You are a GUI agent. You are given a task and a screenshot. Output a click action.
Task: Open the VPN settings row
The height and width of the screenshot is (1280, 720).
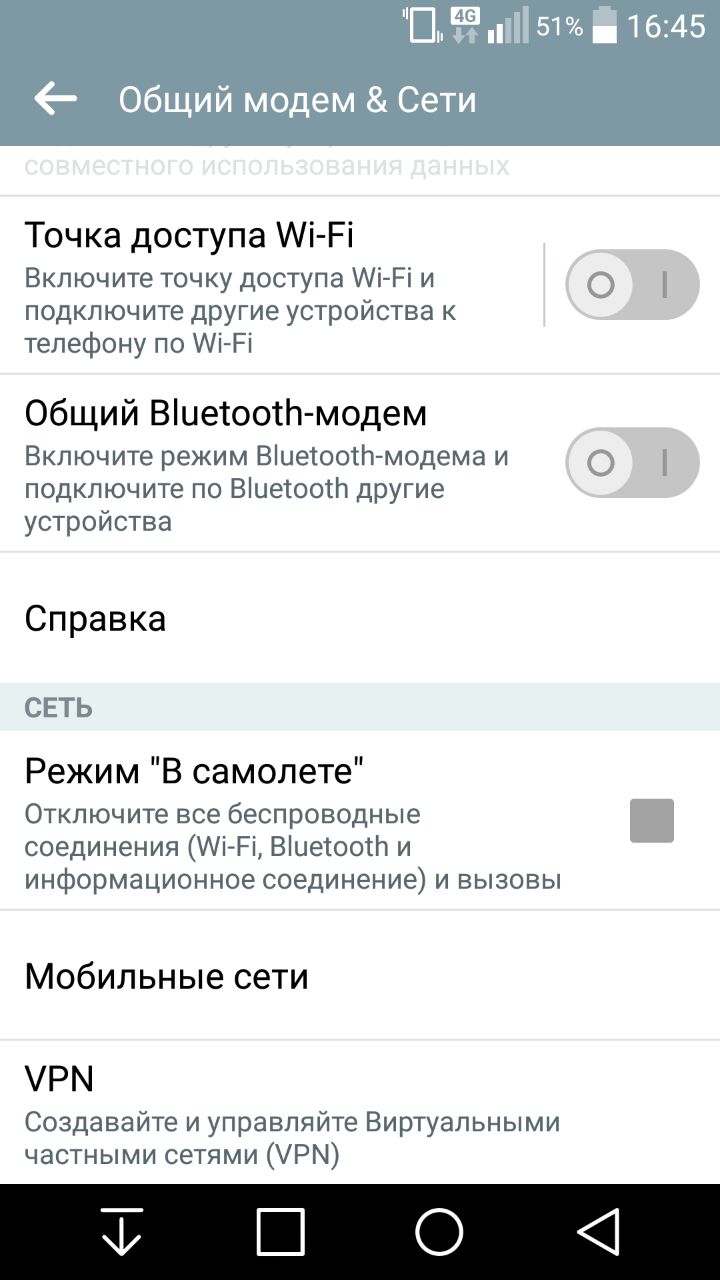pyautogui.click(x=360, y=1112)
